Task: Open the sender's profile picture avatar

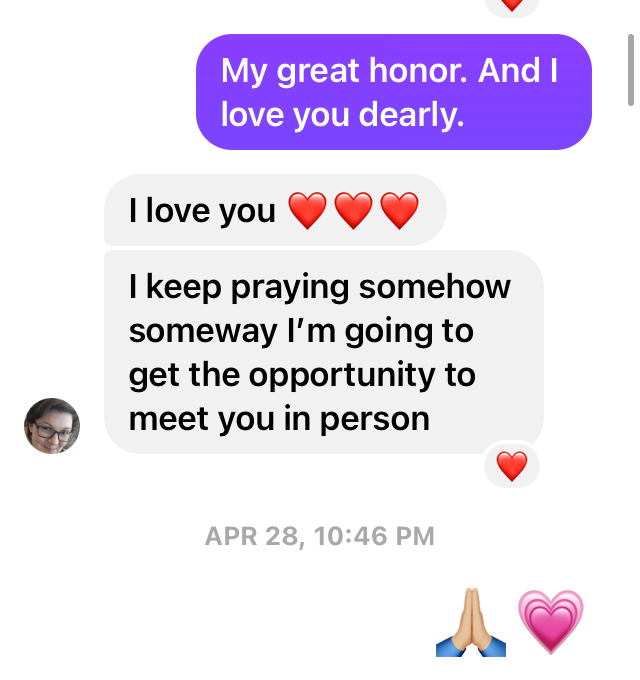Action: tap(52, 426)
